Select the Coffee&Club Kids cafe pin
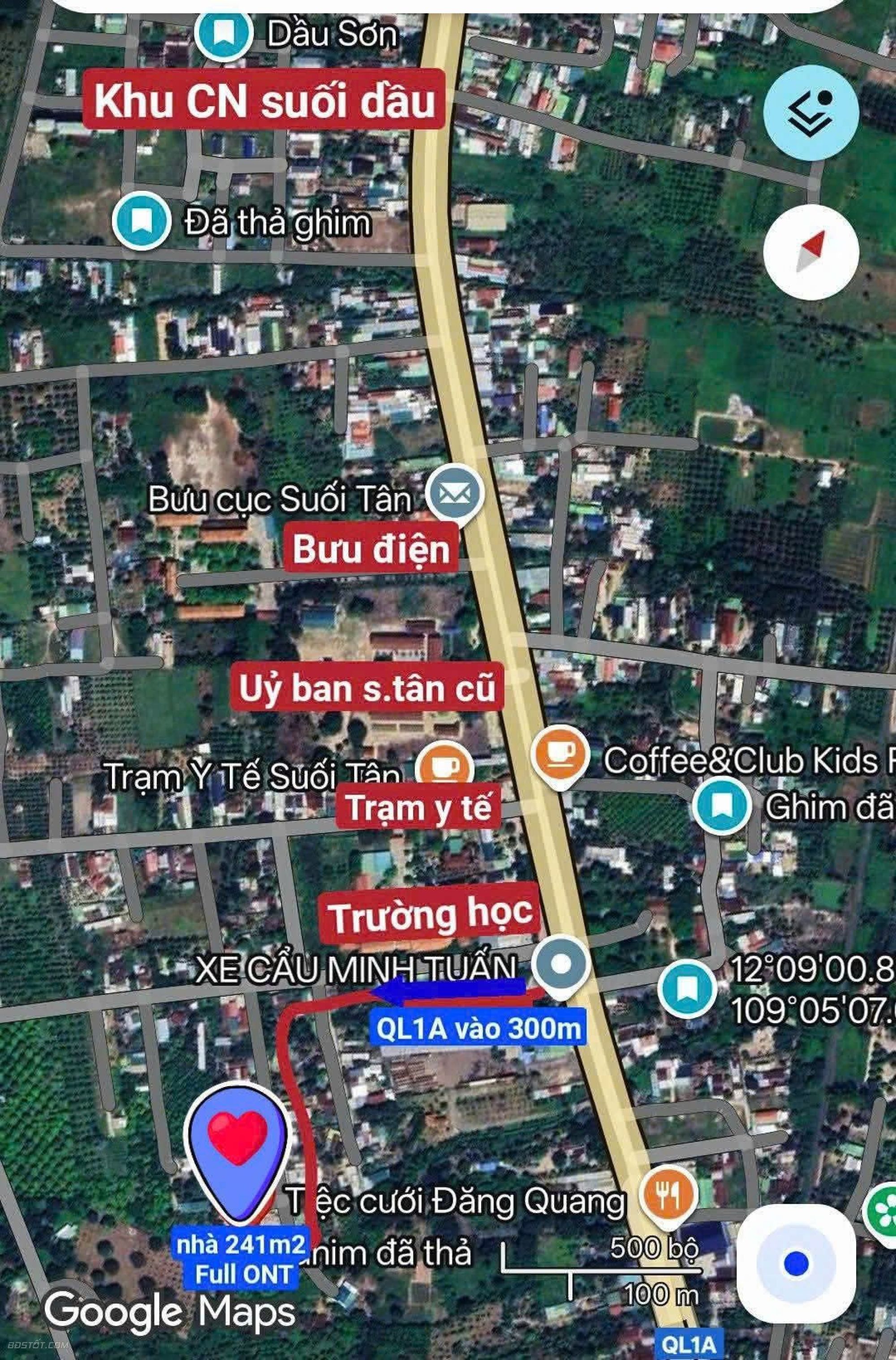 point(560,755)
